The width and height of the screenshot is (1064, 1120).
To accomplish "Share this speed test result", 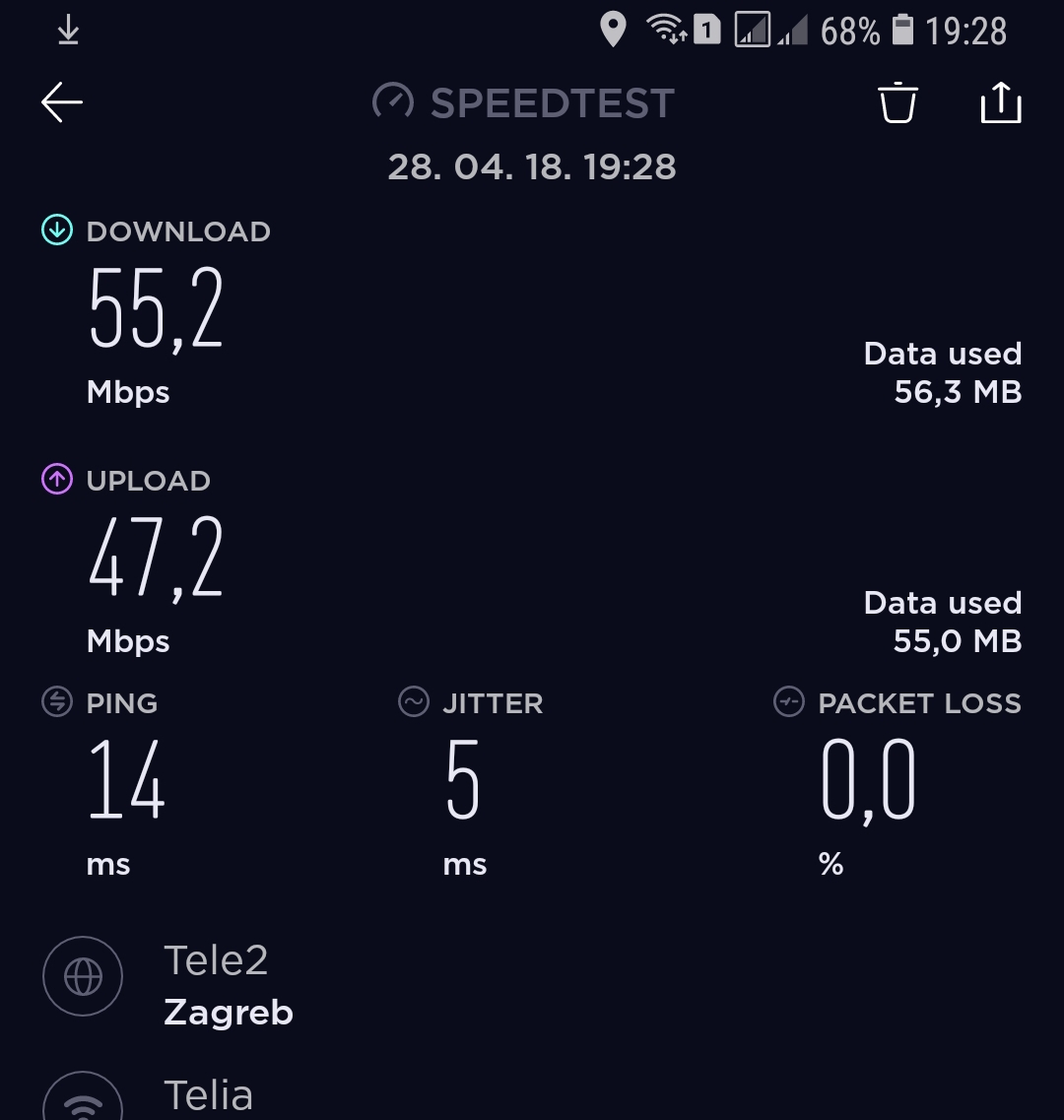I will click(x=1001, y=102).
